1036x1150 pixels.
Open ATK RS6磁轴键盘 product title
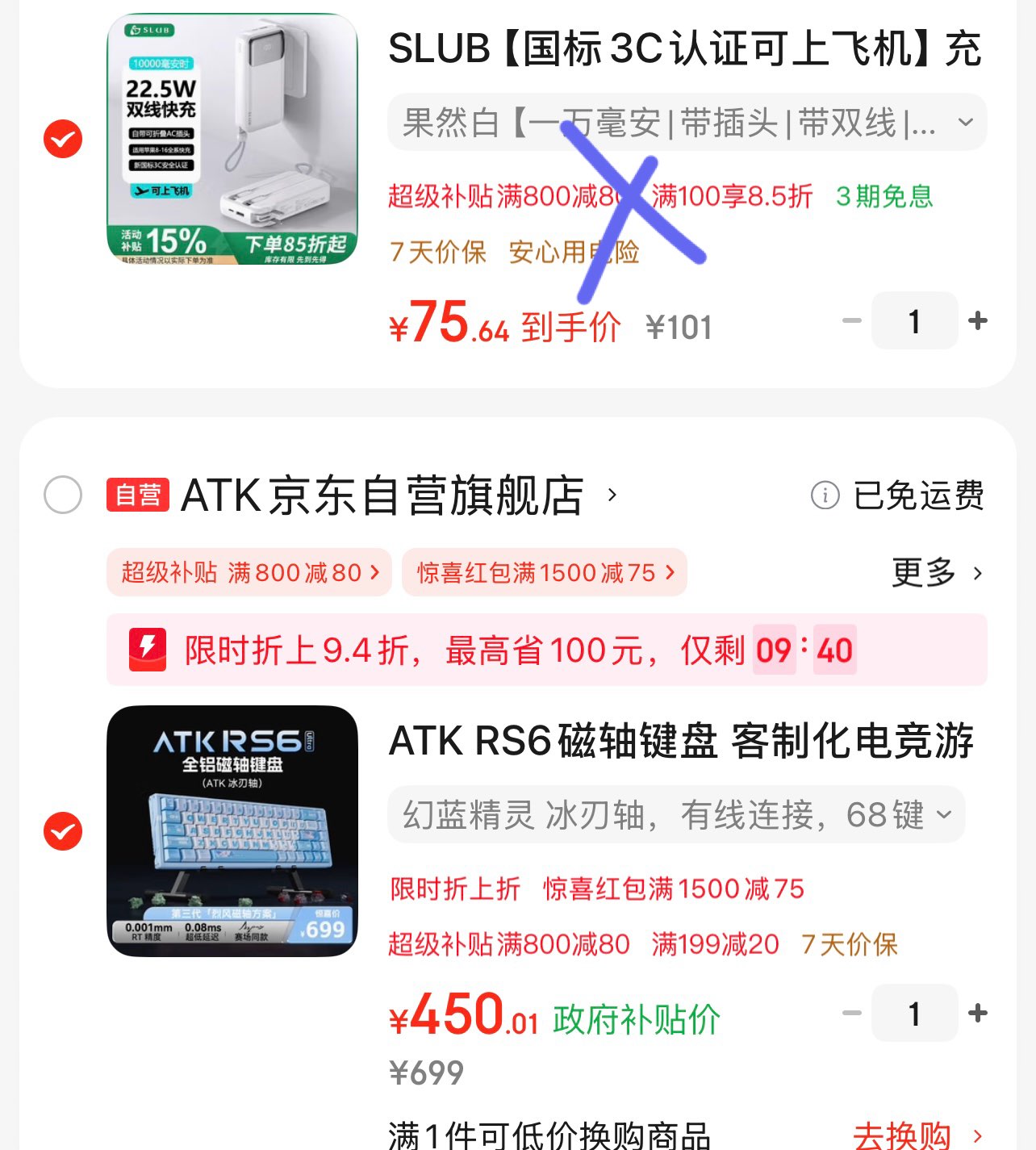pos(682,741)
